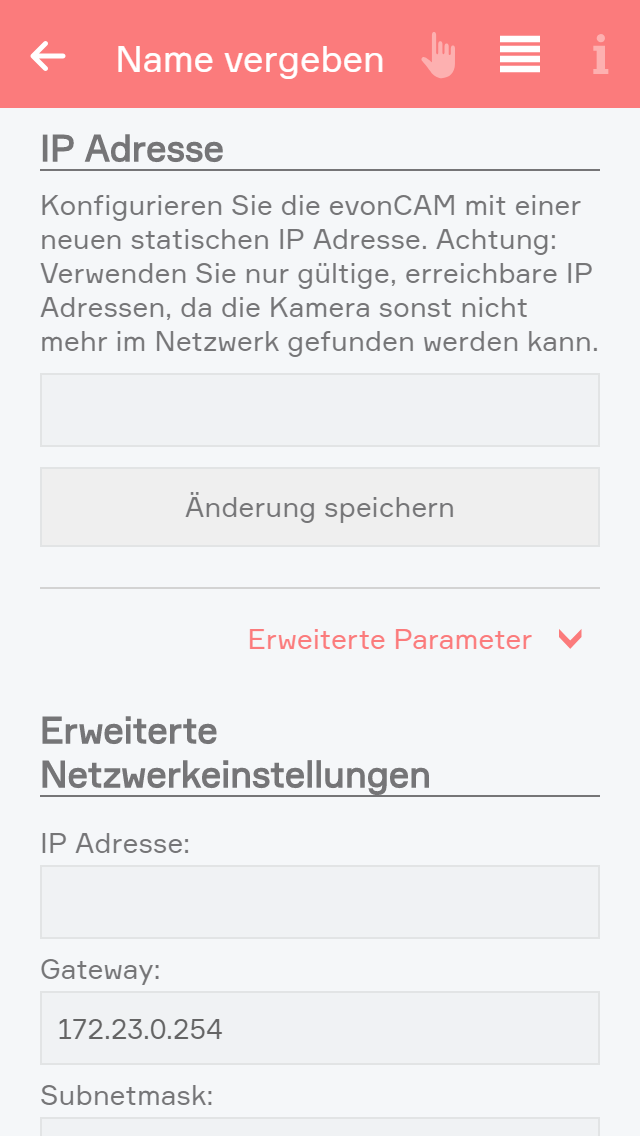The height and width of the screenshot is (1136, 640).
Task: Tap the hand pointer icon in header
Action: (438, 56)
